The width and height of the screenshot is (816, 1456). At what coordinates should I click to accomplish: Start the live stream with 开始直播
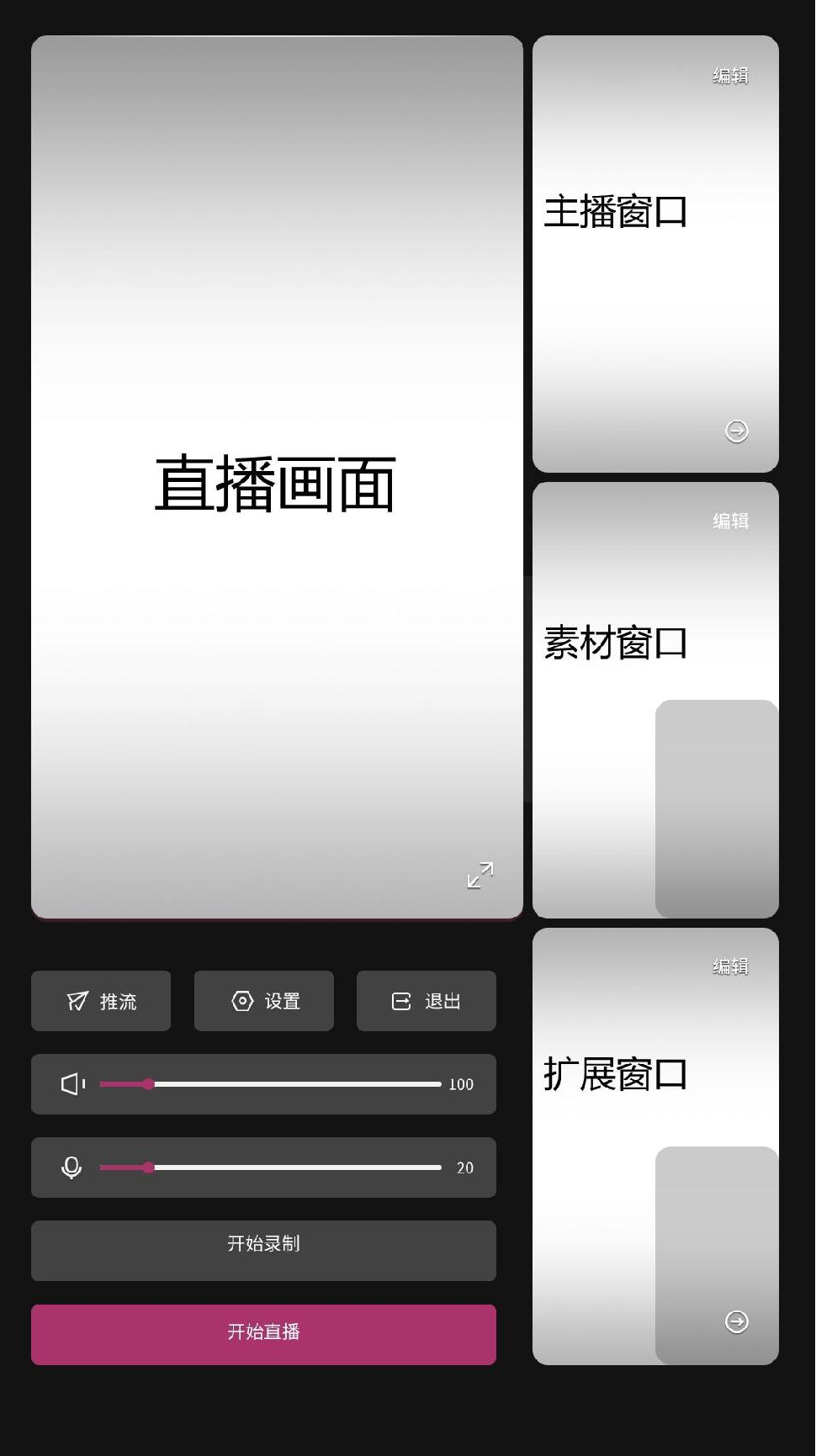coord(263,1334)
